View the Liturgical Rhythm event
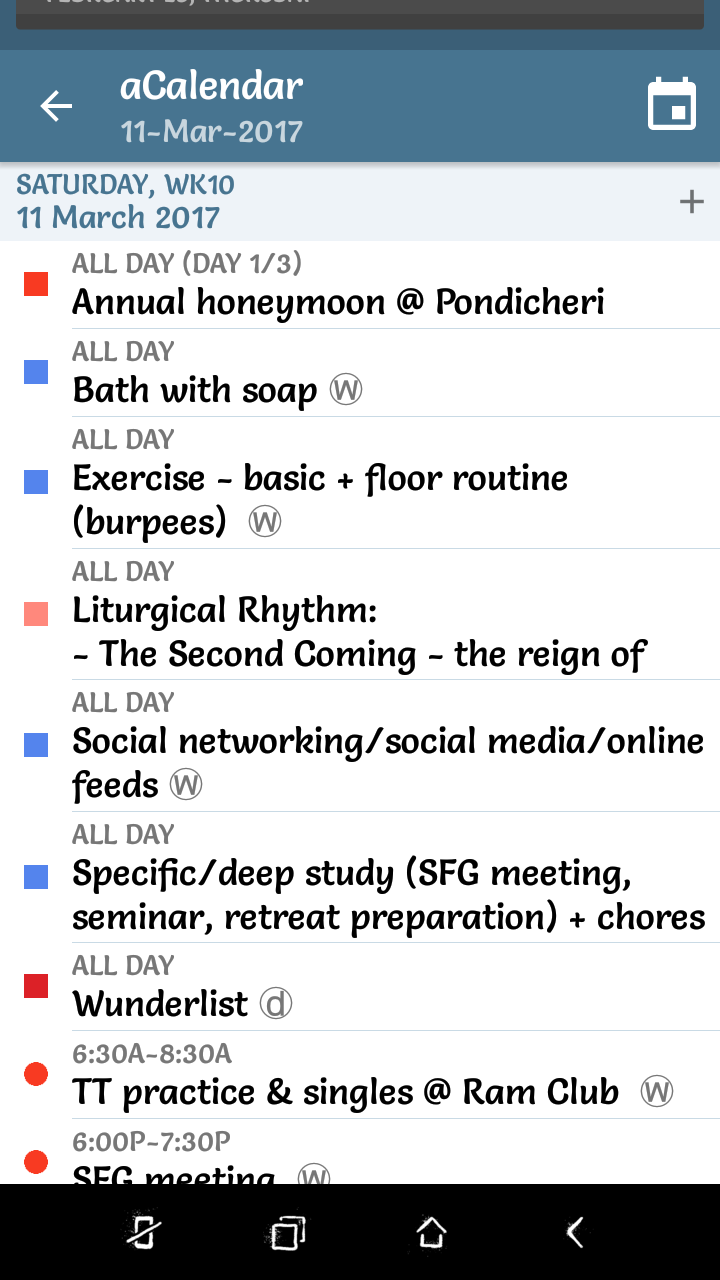The height and width of the screenshot is (1280, 720). click(x=358, y=630)
